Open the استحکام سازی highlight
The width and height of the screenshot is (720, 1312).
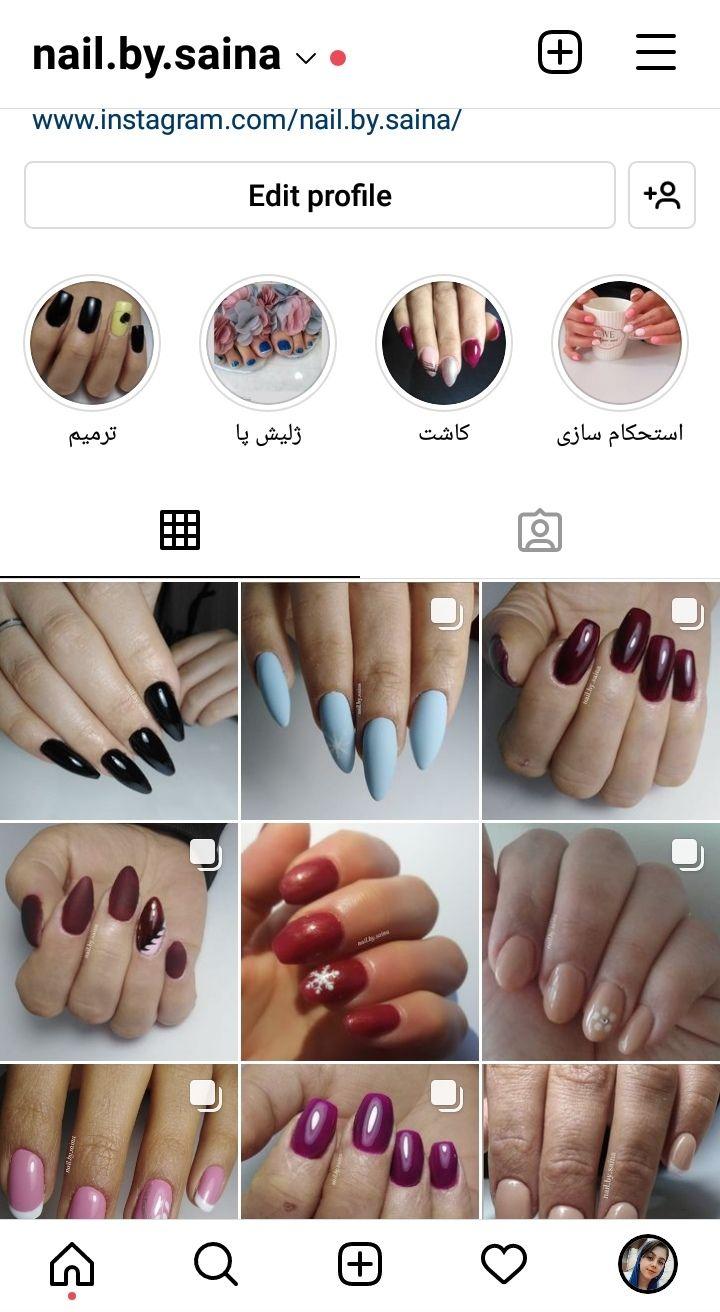[x=620, y=343]
